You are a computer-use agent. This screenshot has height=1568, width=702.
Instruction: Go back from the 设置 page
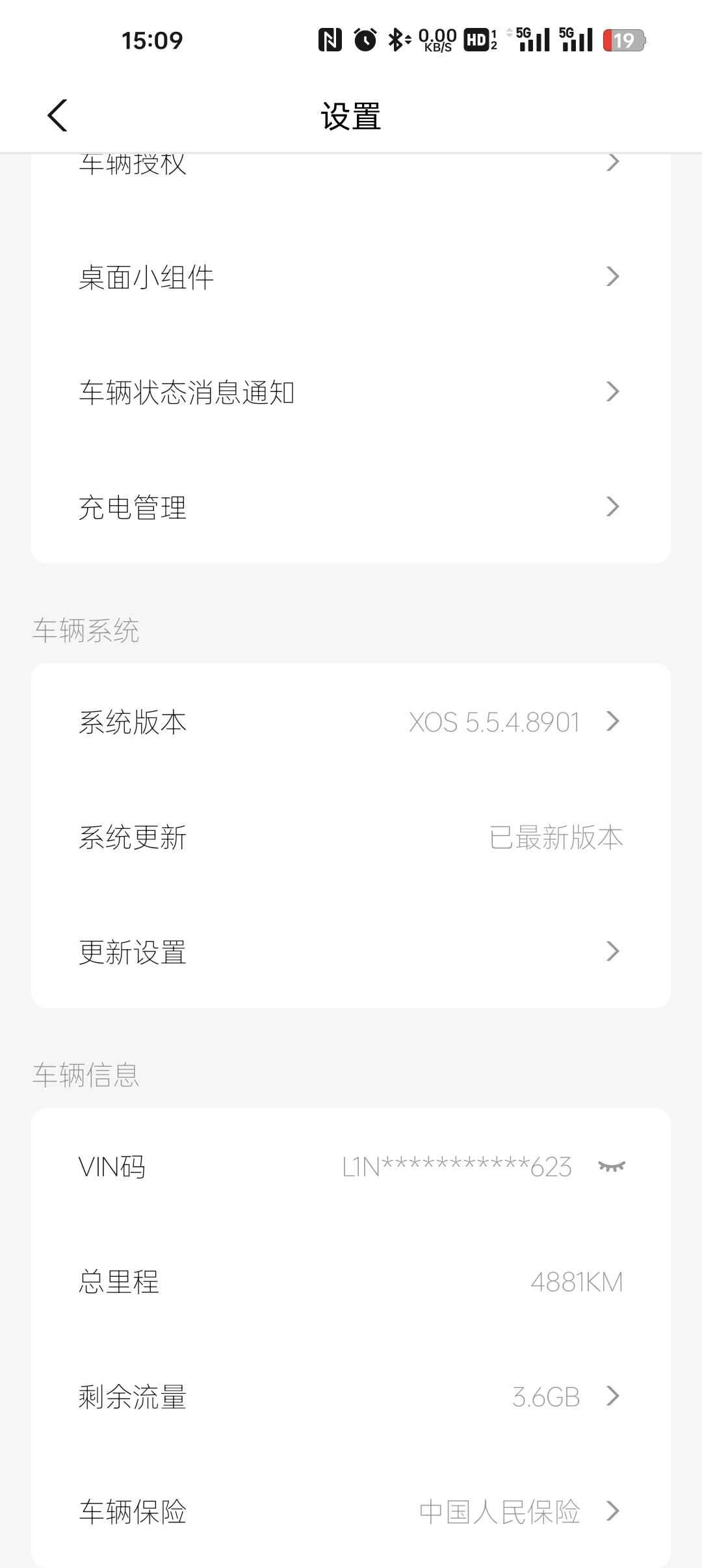point(58,116)
